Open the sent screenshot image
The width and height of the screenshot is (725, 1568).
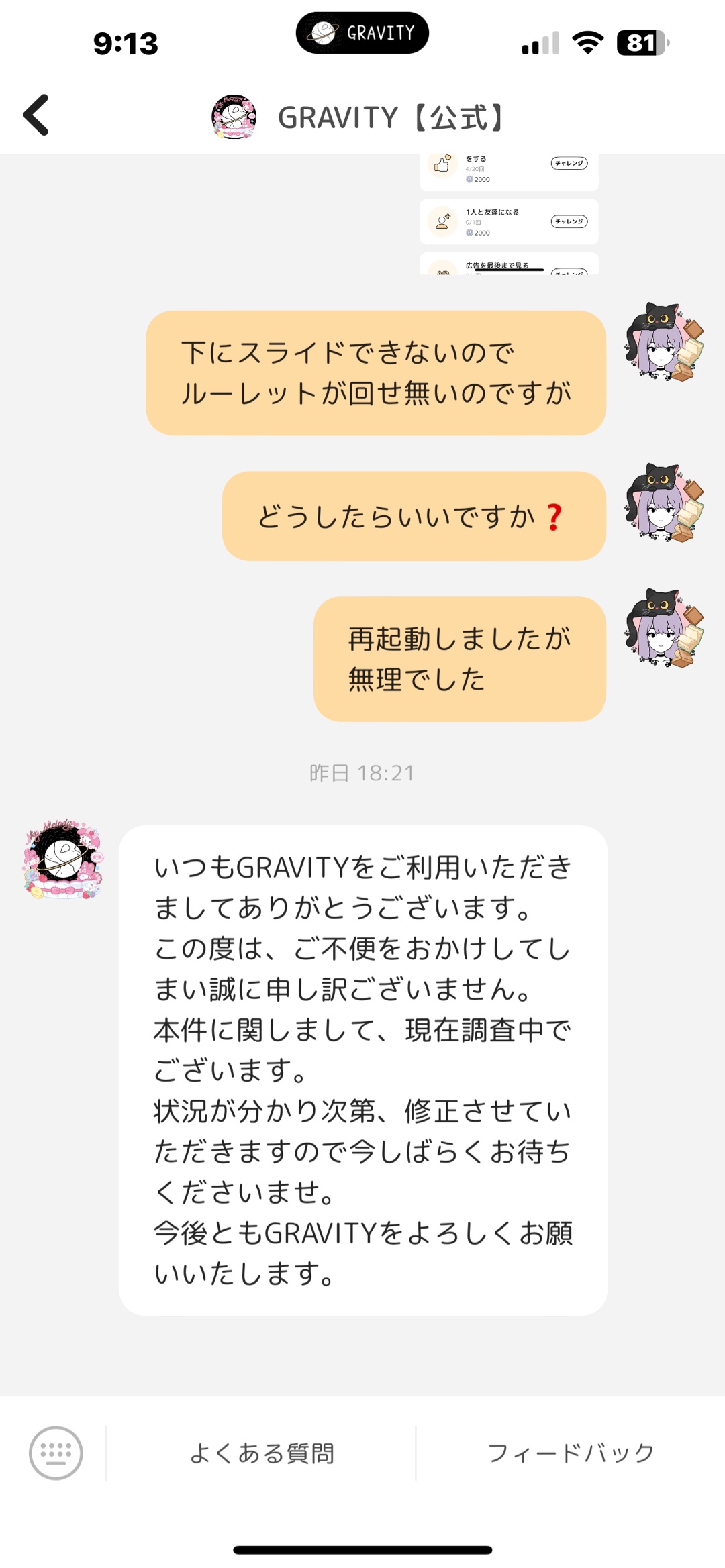(x=509, y=215)
